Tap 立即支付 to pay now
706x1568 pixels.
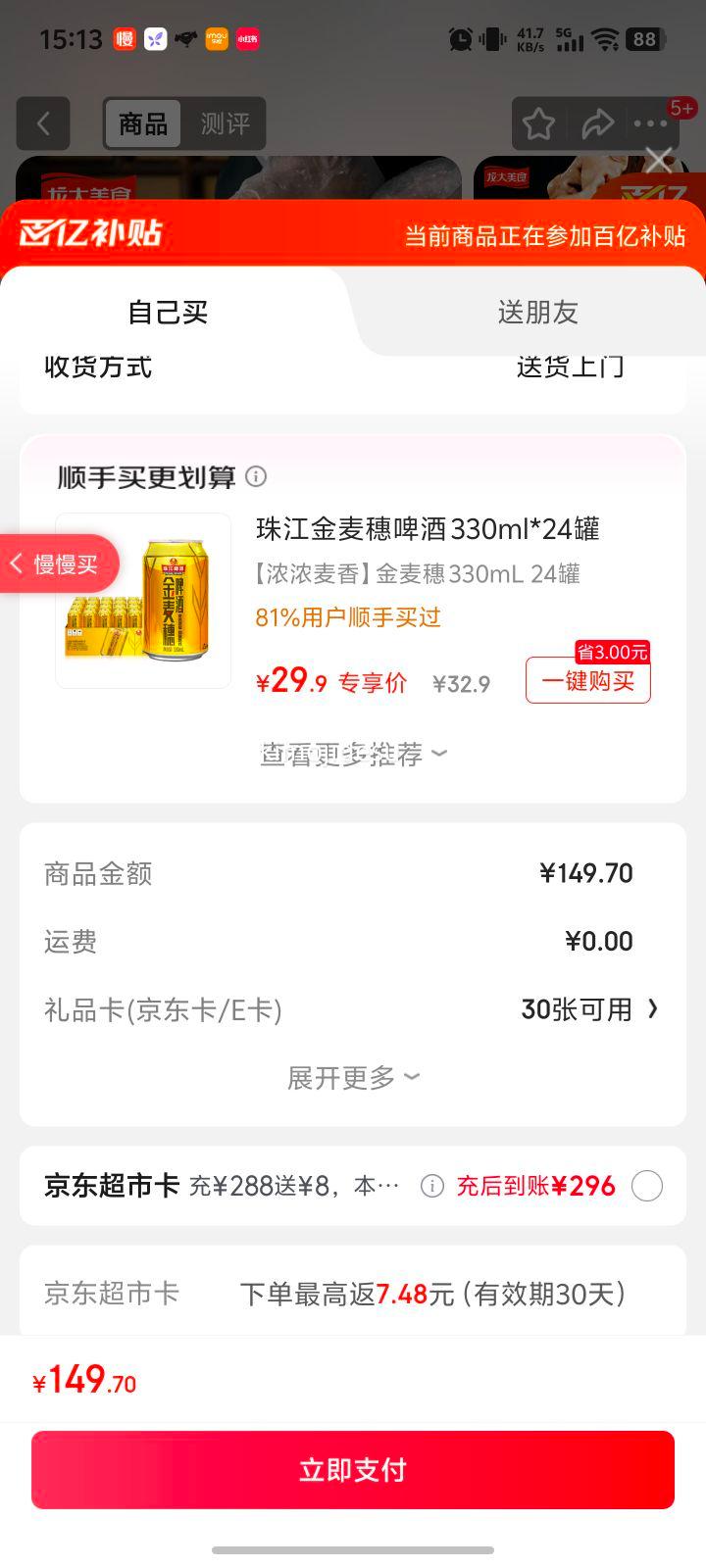coord(353,1469)
